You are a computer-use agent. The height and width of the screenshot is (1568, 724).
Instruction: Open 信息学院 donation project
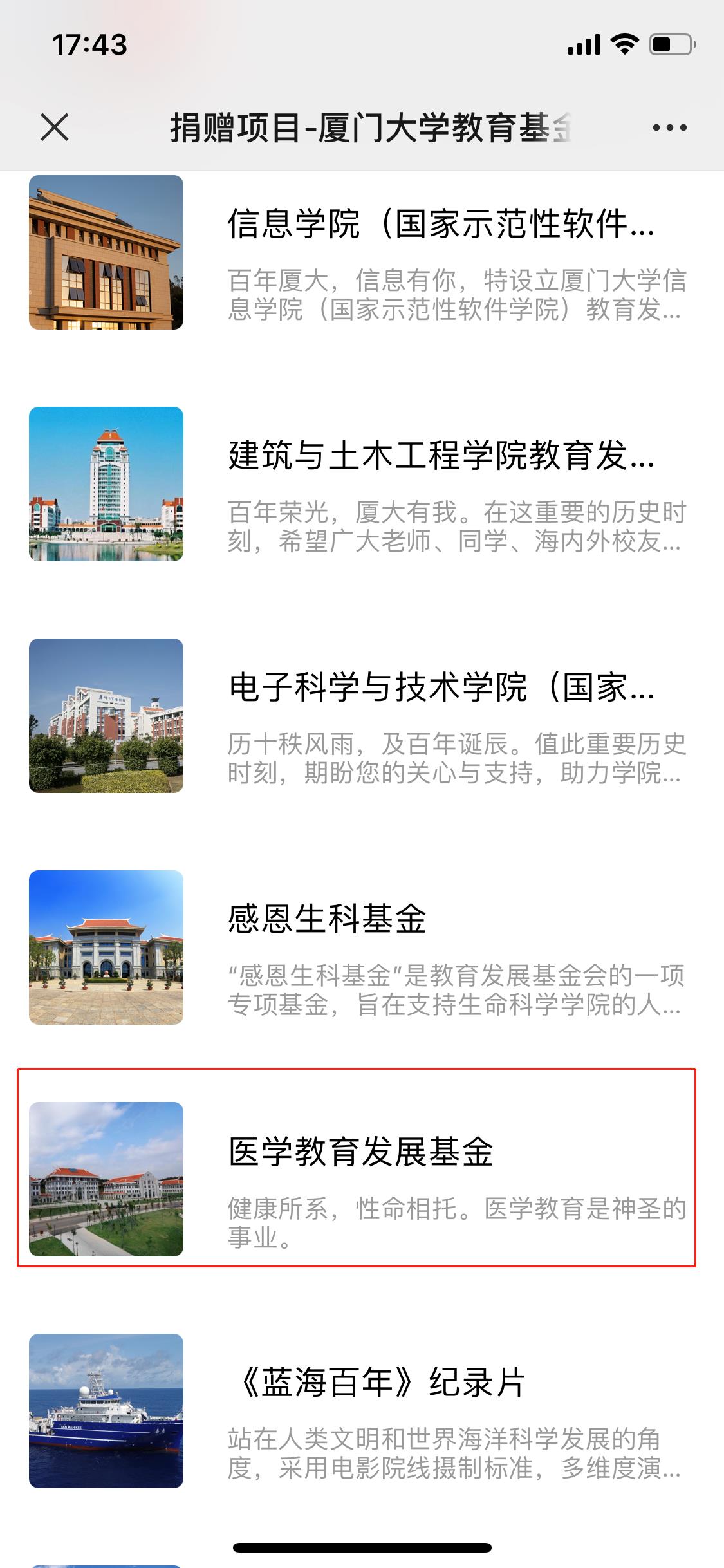point(441,225)
